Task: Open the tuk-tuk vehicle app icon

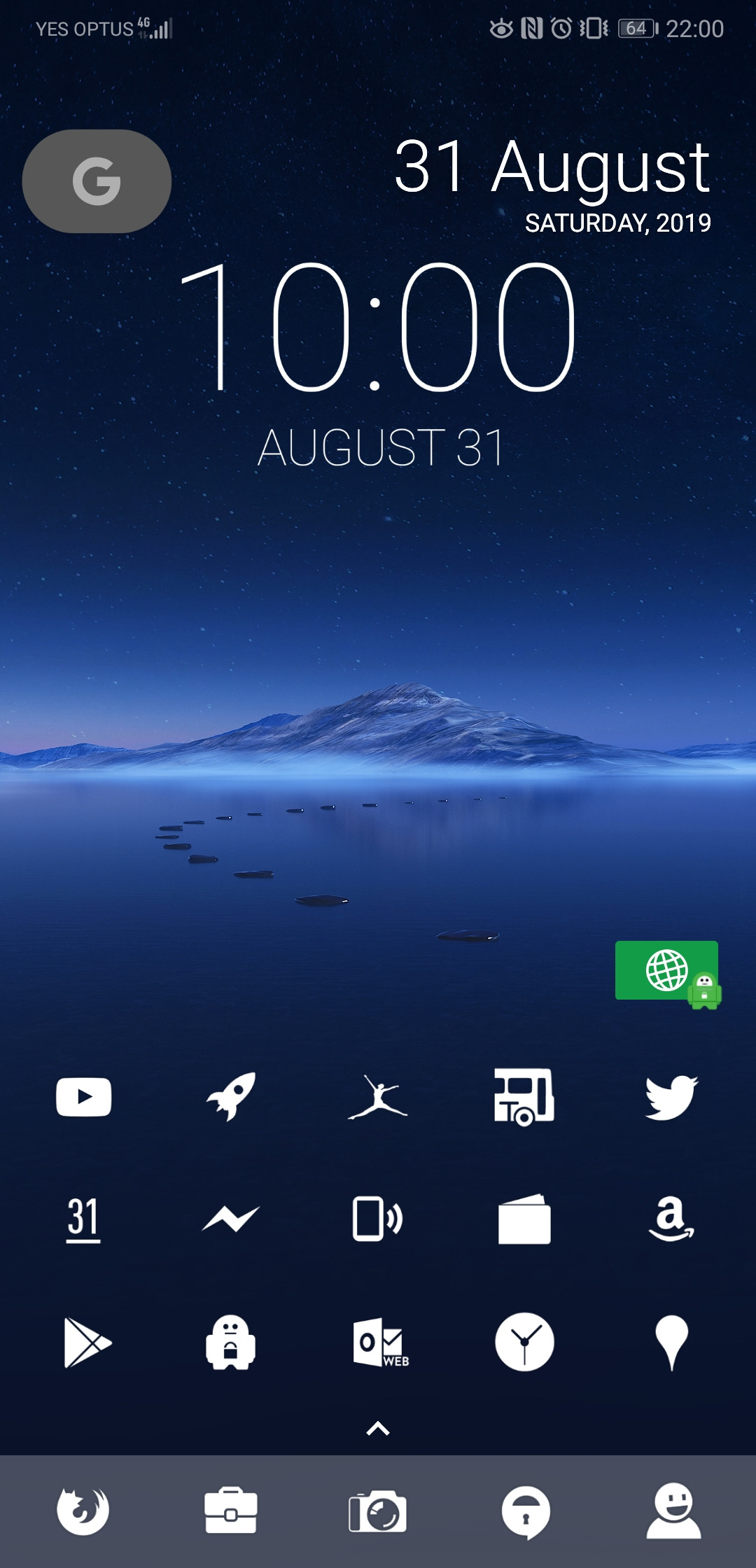Action: (524, 1097)
